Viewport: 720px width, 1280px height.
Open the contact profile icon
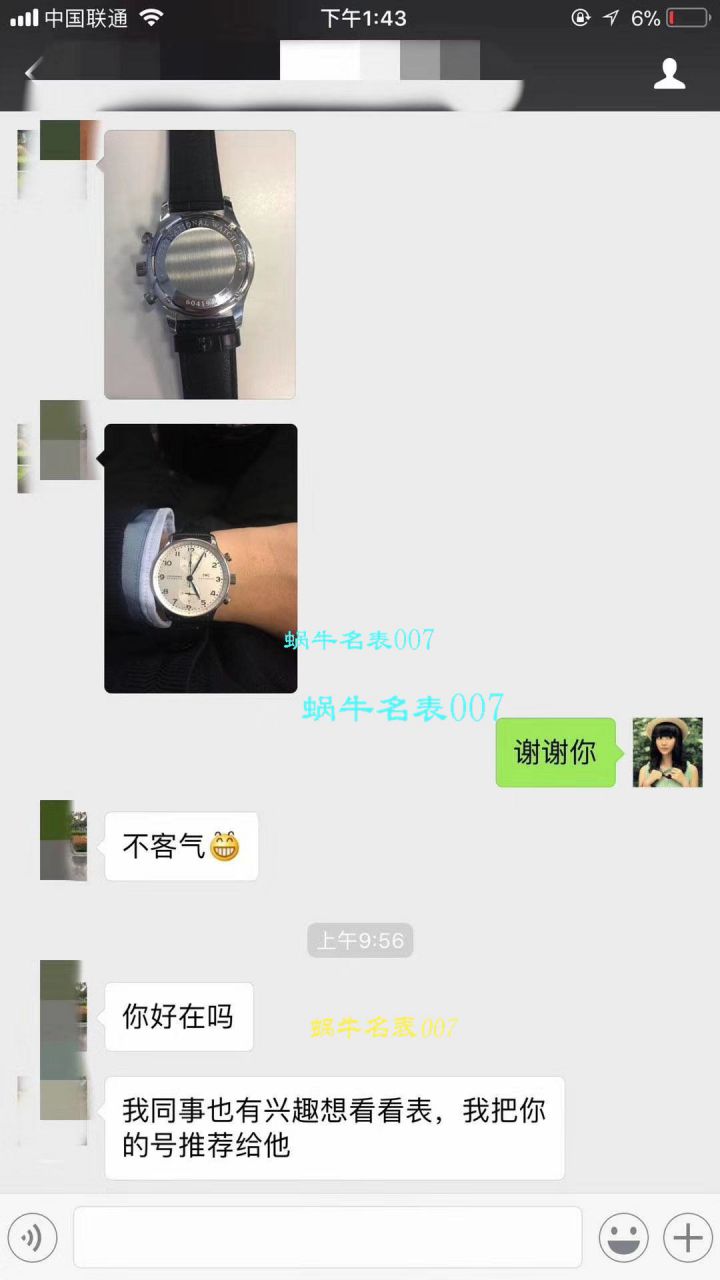669,73
